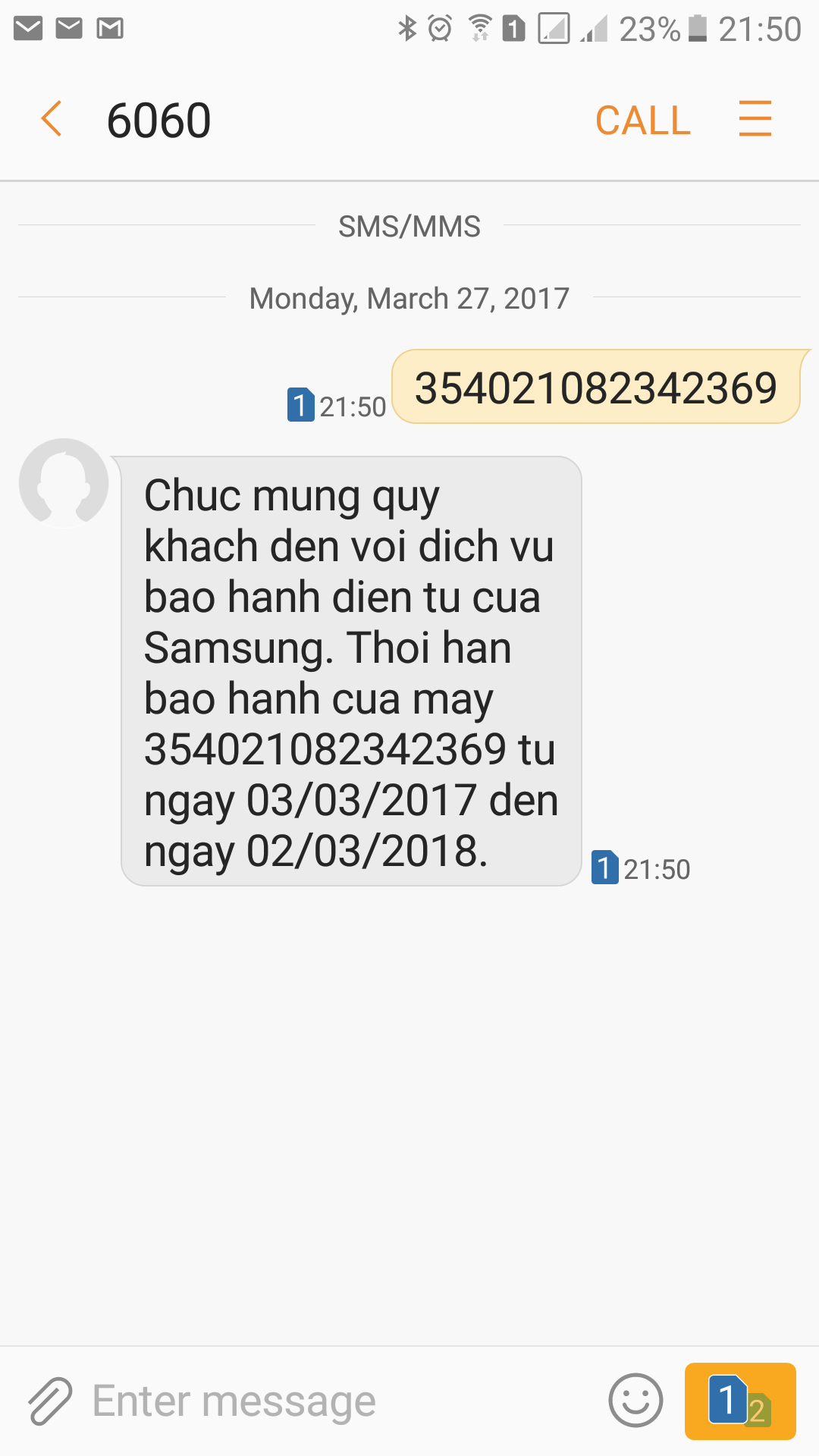
Task: Attach a file with the paperclip
Action: [50, 1400]
